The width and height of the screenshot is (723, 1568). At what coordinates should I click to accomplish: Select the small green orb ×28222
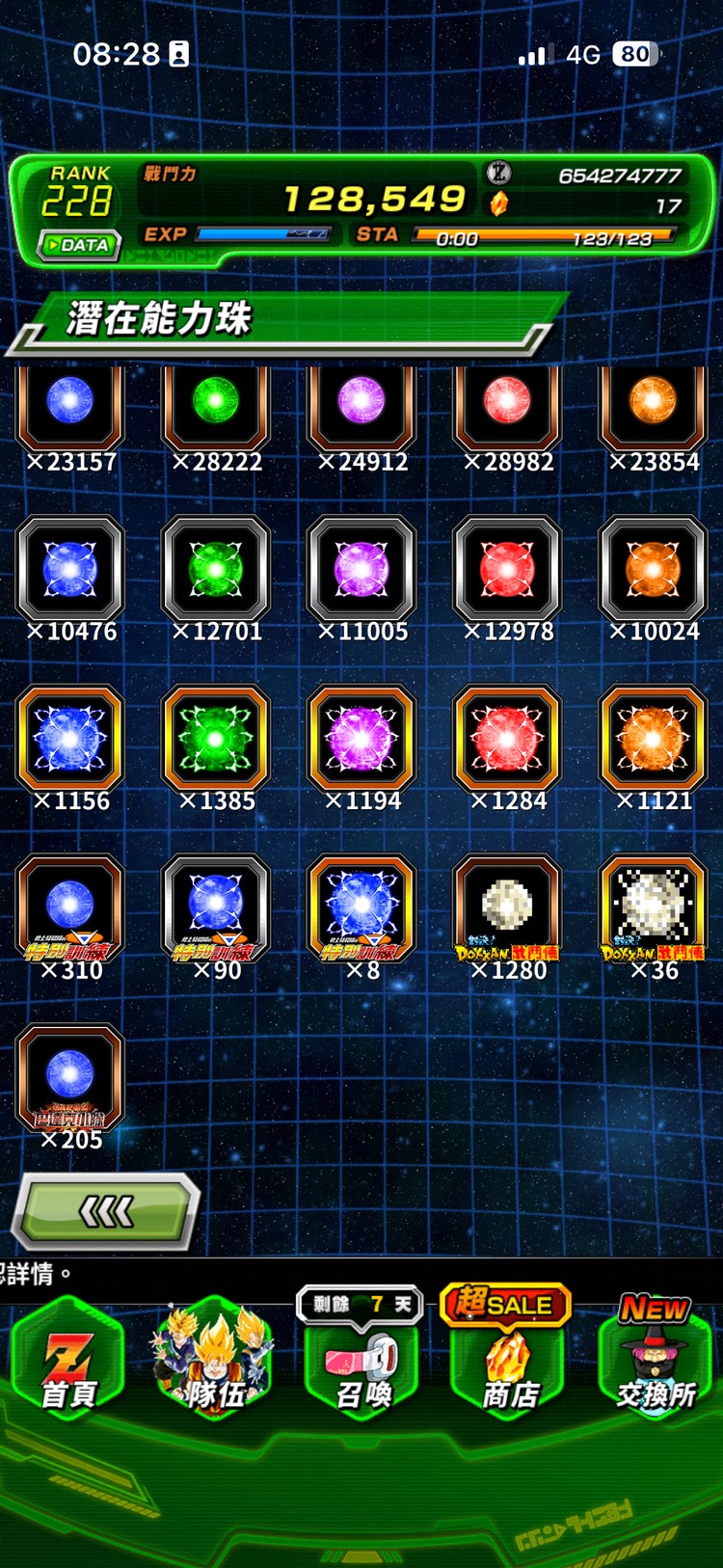216,403
